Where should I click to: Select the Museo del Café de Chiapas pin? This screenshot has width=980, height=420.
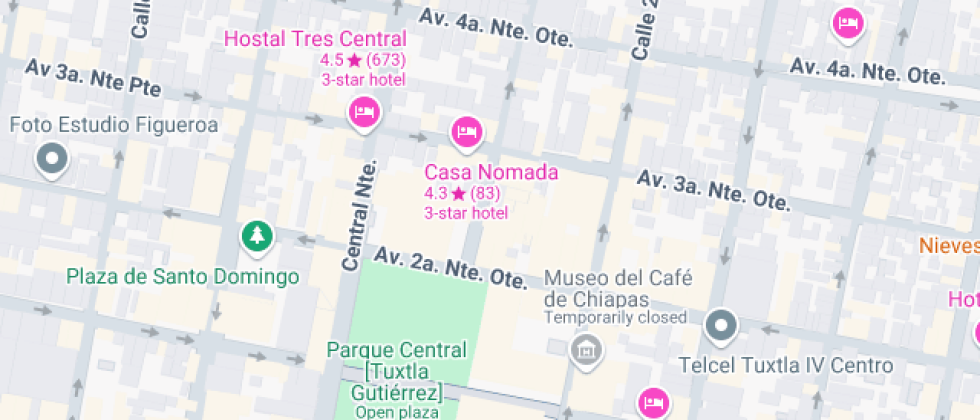pyautogui.click(x=585, y=349)
